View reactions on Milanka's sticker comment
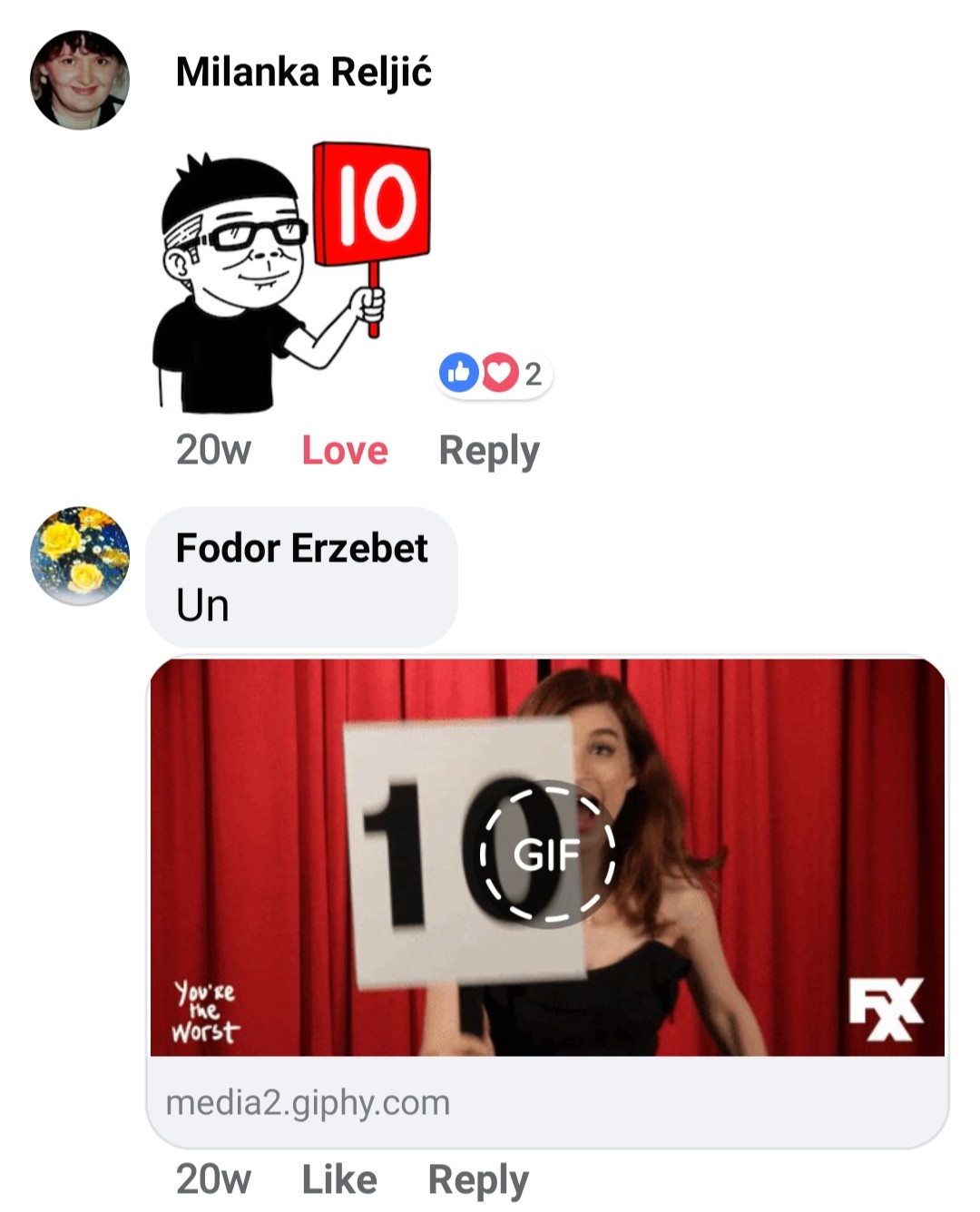This screenshot has height=1212, width=980. pos(493,373)
